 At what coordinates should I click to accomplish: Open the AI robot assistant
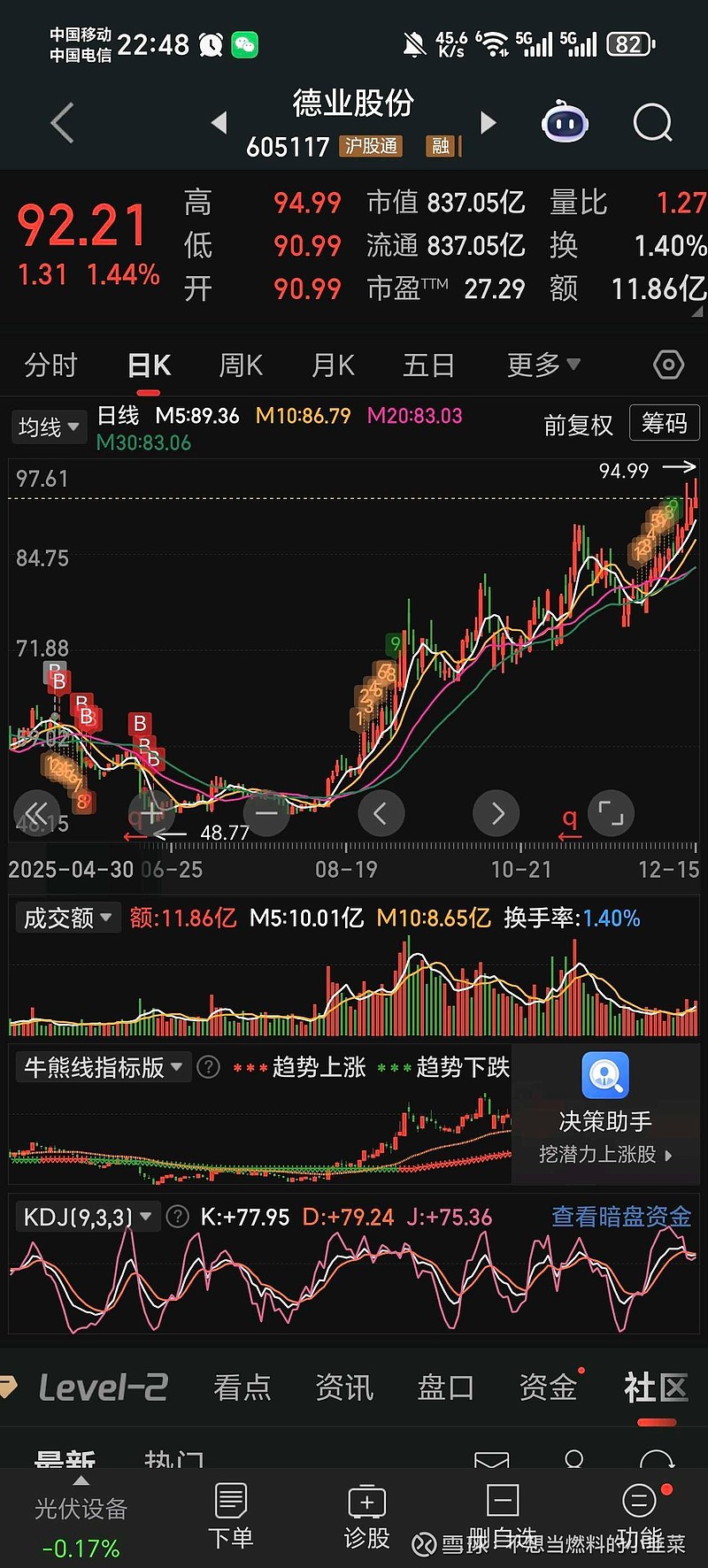click(565, 123)
